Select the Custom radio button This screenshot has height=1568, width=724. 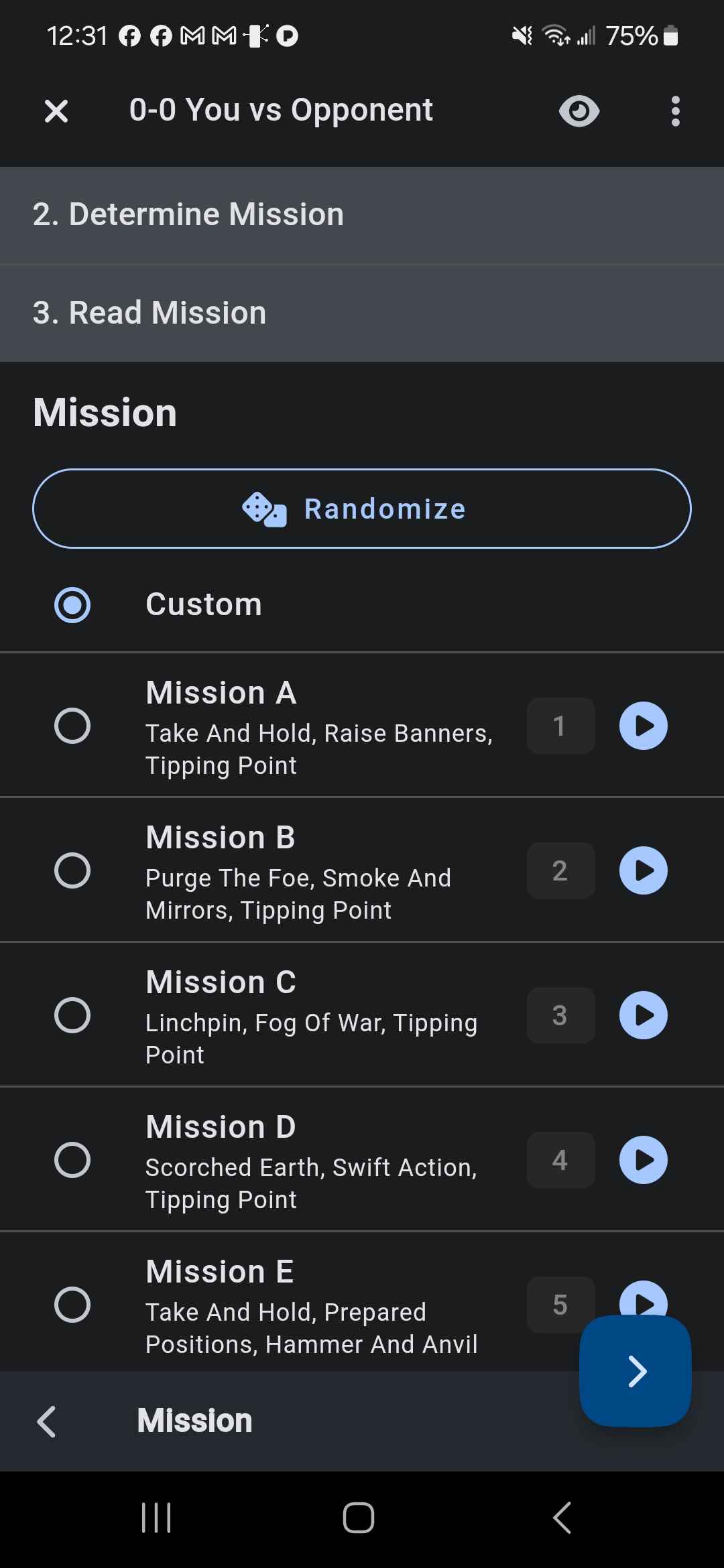click(73, 604)
